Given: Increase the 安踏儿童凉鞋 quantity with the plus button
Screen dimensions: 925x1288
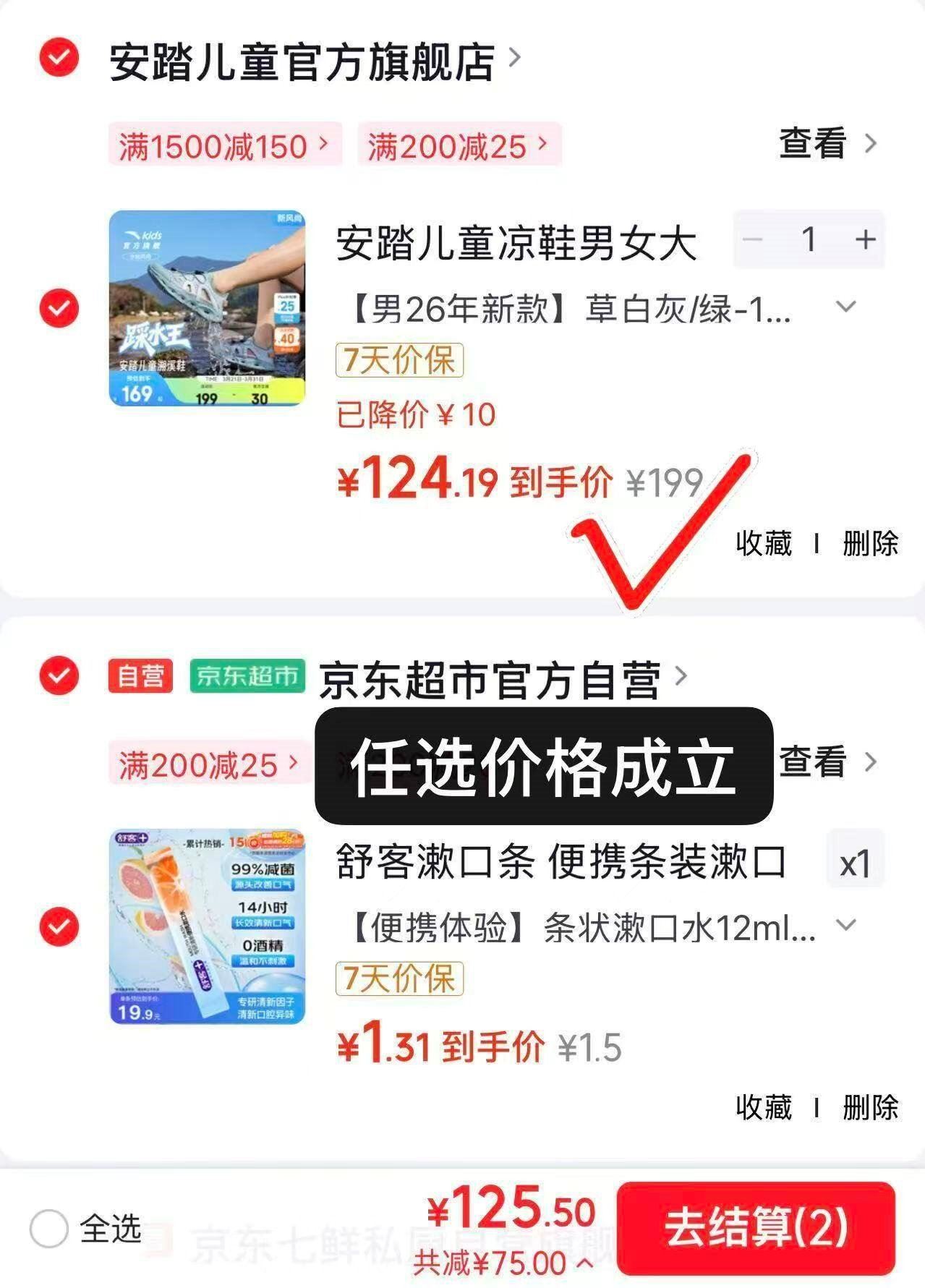Looking at the screenshot, I should coord(865,239).
